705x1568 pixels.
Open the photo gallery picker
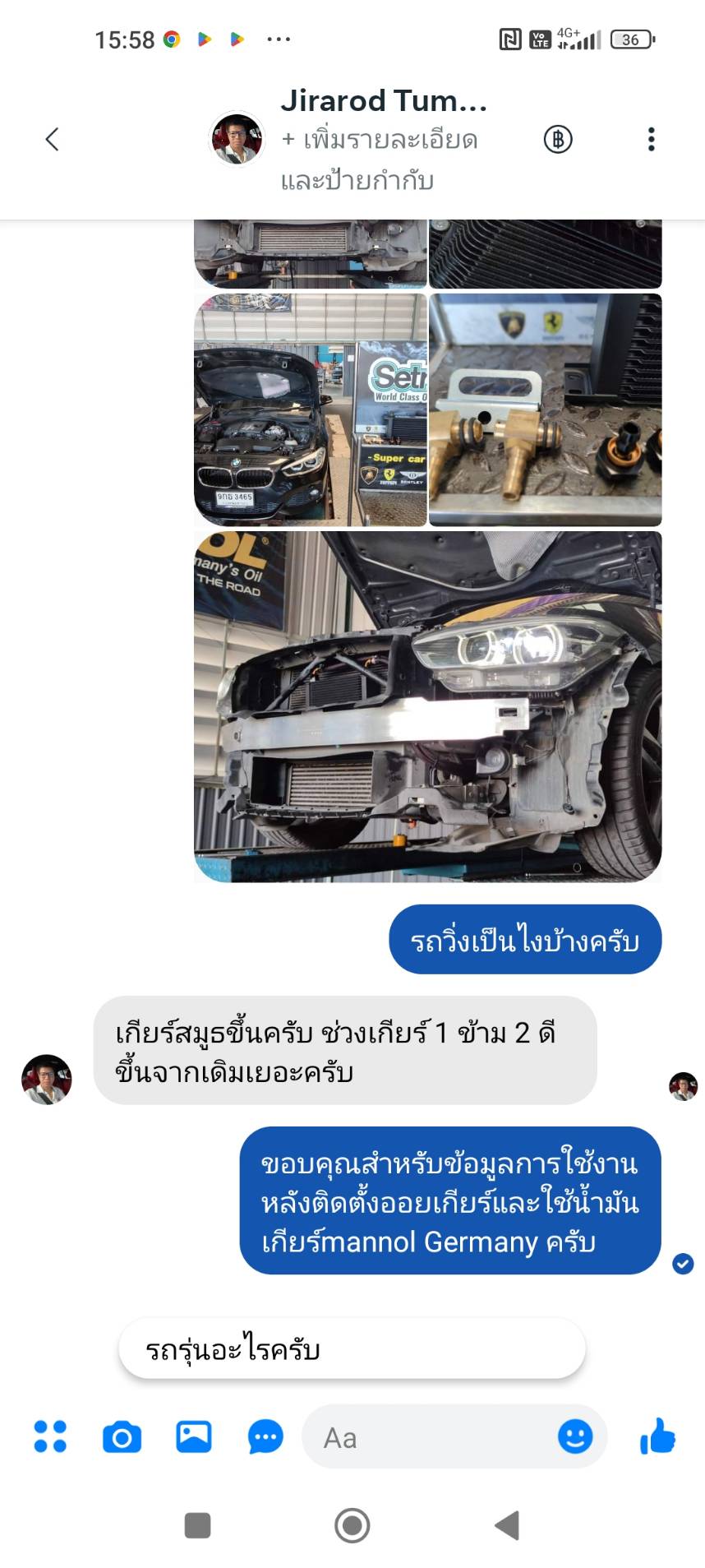tap(194, 1436)
